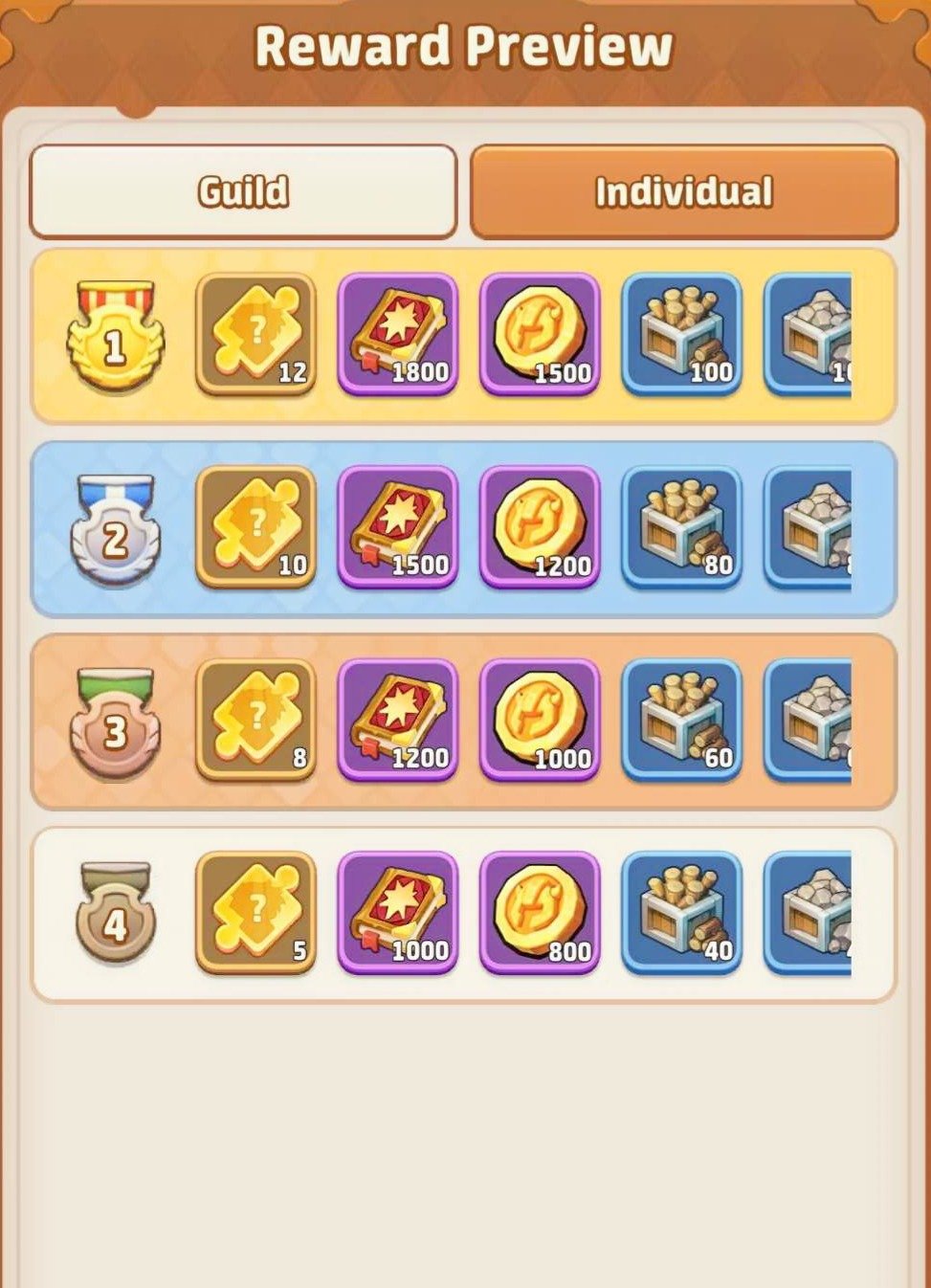Image resolution: width=931 pixels, height=1288 pixels.
Task: Tap the rank 1 puzzle piece reward
Action: (255, 334)
